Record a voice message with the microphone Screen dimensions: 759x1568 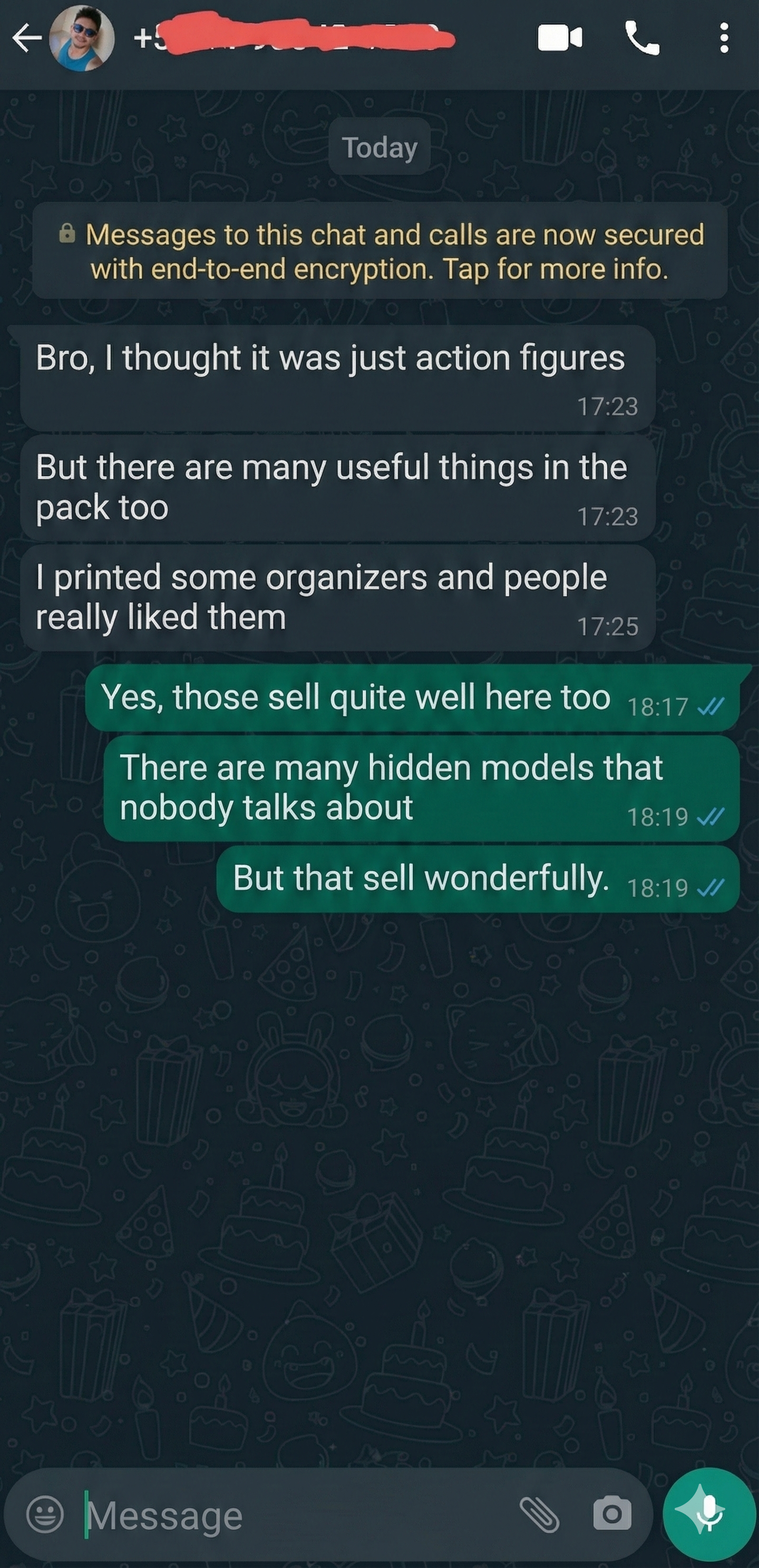(x=709, y=1513)
